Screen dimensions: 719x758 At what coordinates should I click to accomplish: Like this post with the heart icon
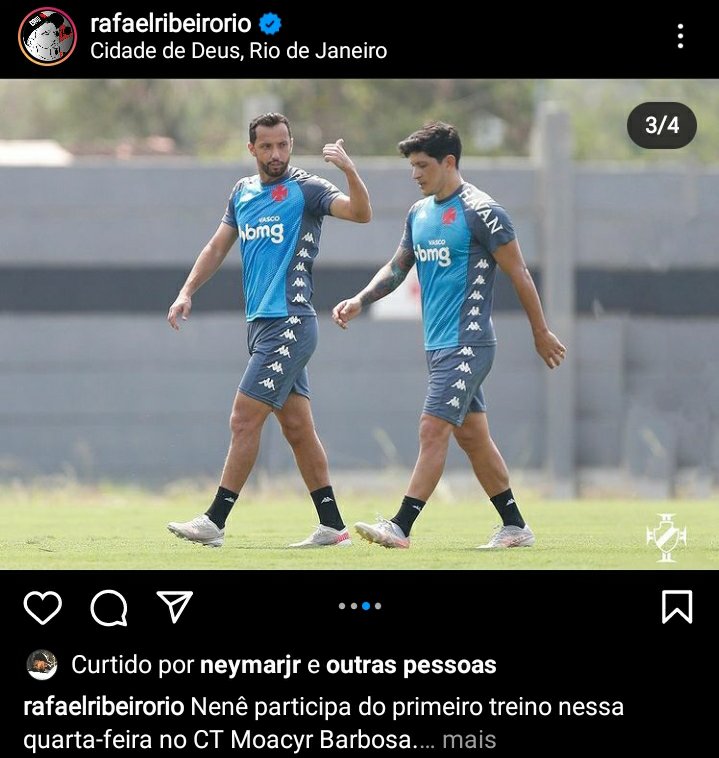(43, 607)
